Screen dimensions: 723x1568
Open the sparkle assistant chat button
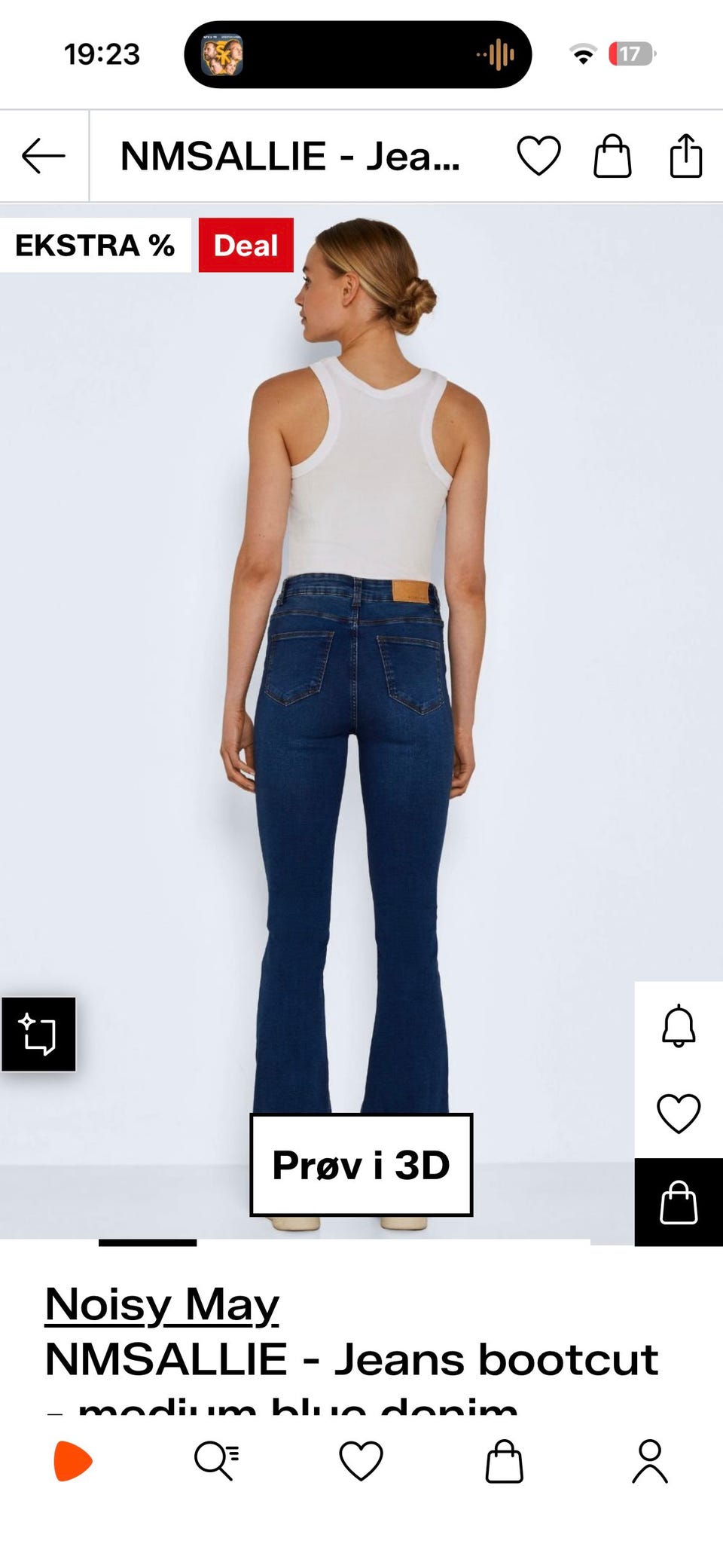pyautogui.click(x=38, y=1034)
